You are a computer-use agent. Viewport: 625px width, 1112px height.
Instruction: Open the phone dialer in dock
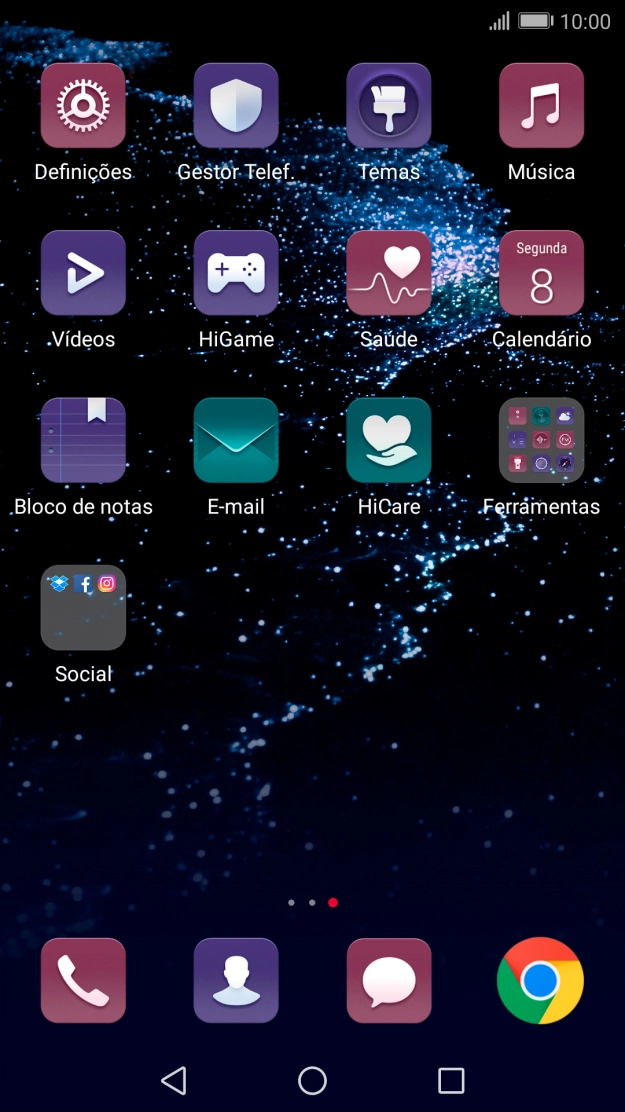point(83,980)
